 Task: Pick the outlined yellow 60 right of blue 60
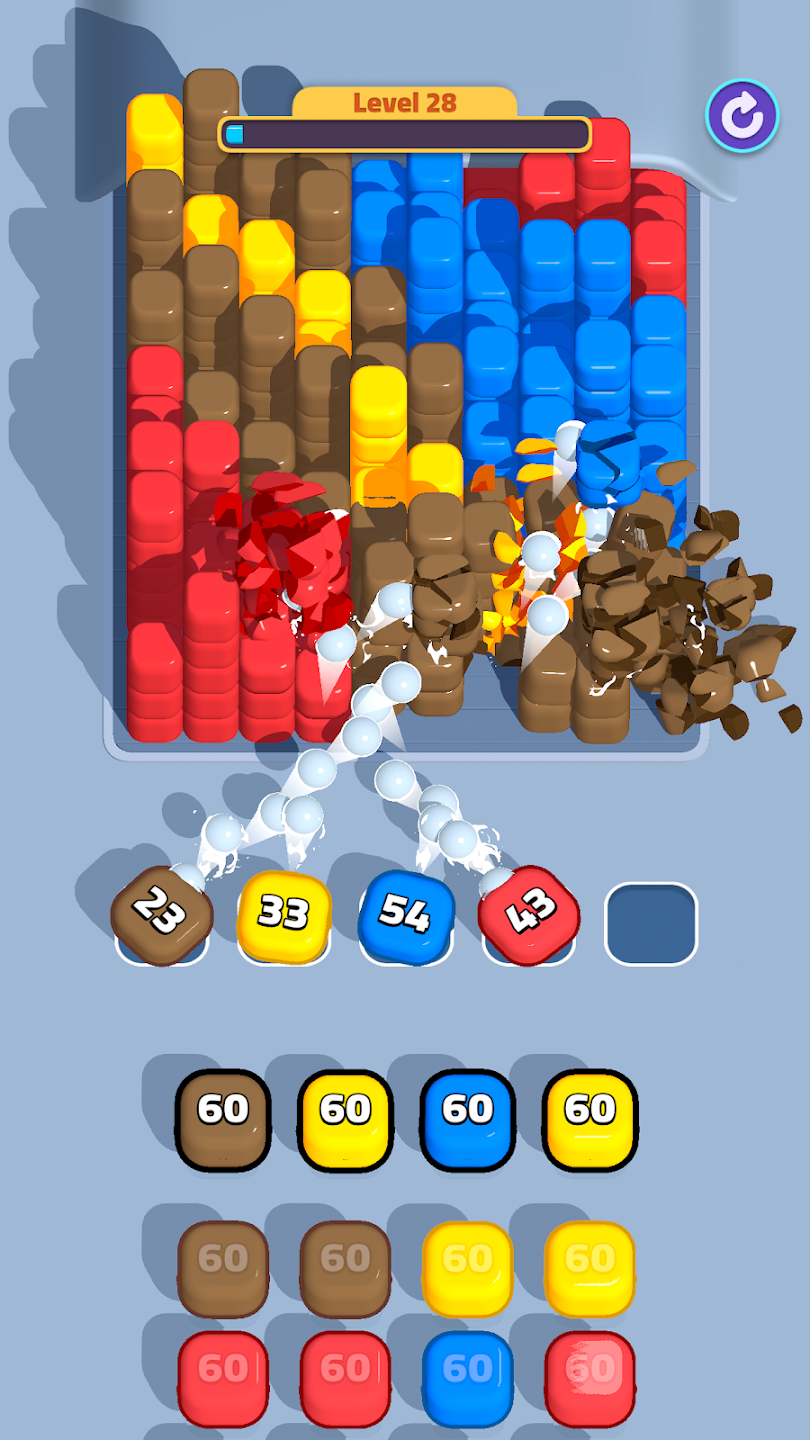590,1119
